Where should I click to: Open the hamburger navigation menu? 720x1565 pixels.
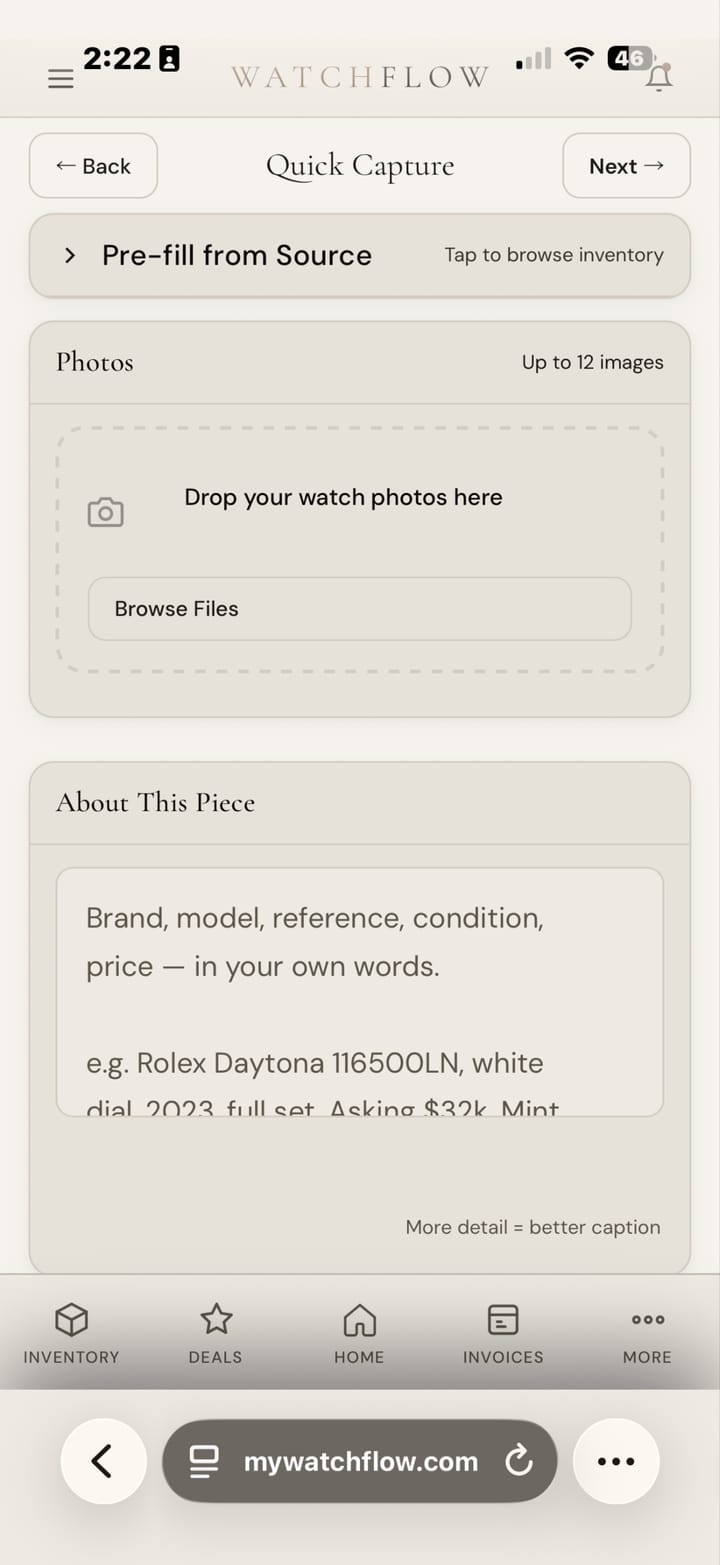(x=60, y=78)
